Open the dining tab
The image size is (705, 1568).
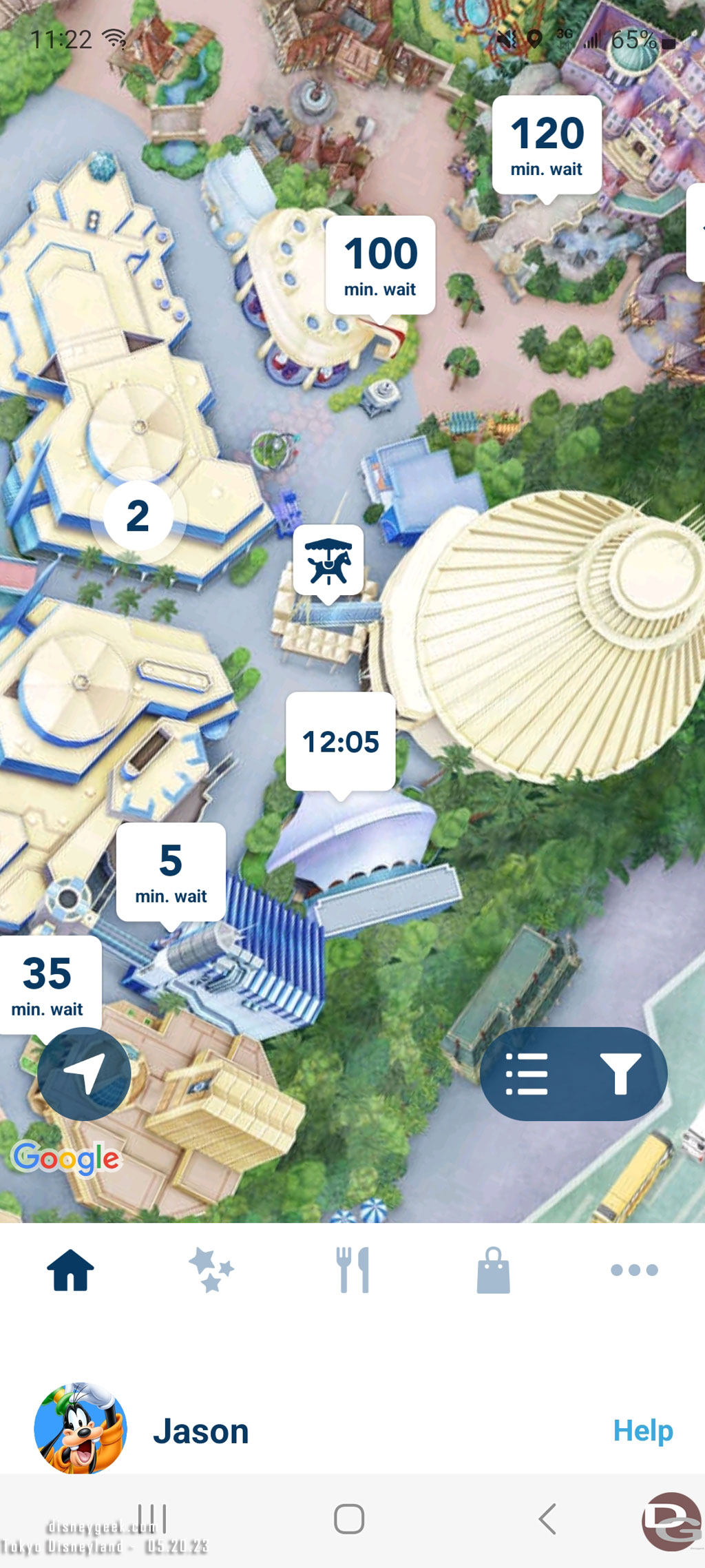click(x=352, y=1270)
